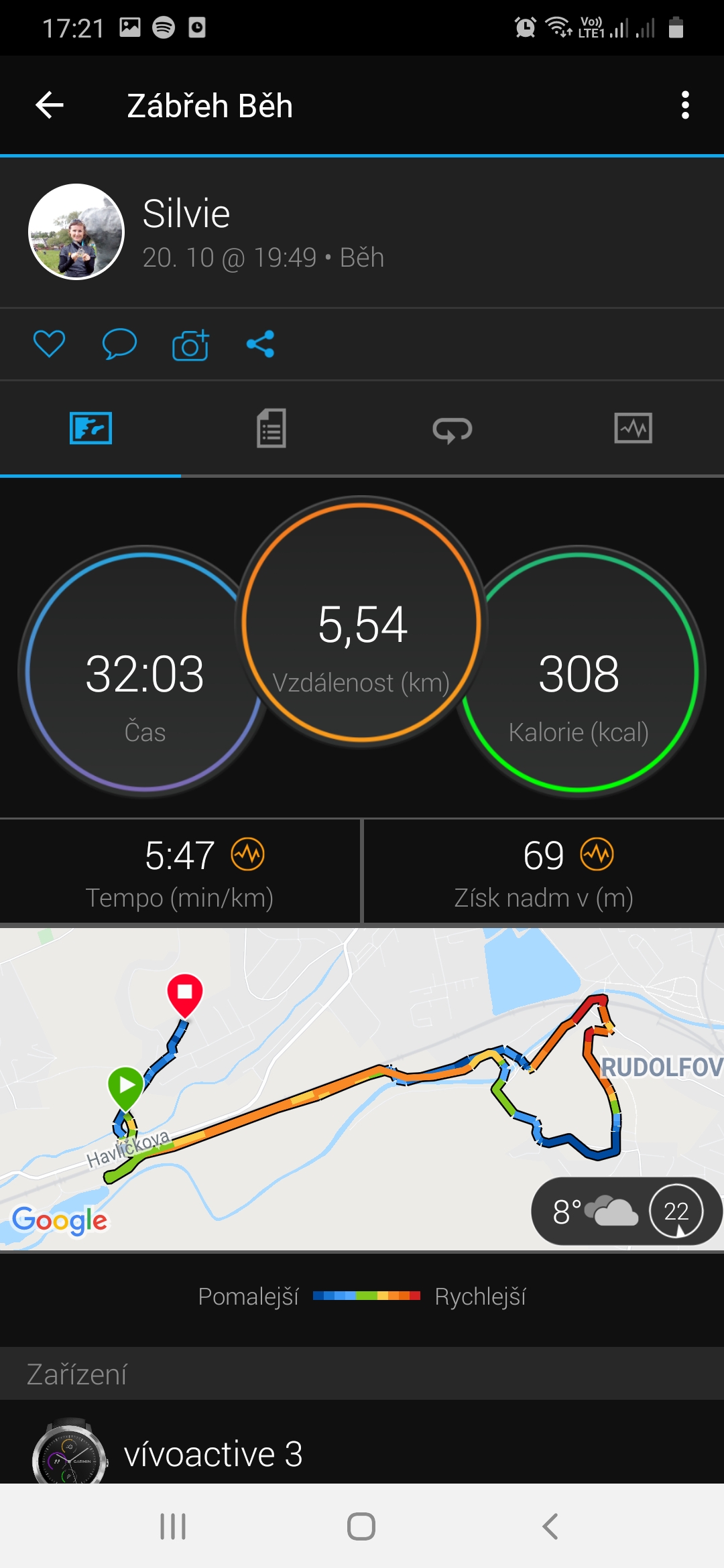
Task: Switch to the charts tab
Action: click(x=633, y=428)
